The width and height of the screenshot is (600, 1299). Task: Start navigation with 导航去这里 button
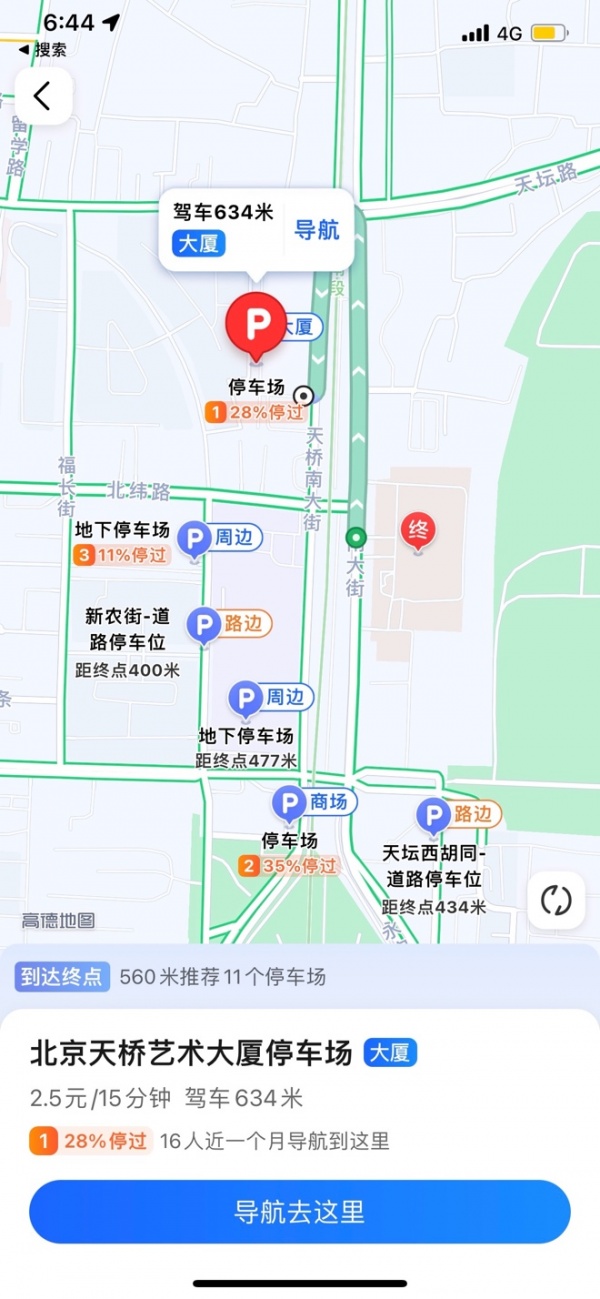pyautogui.click(x=300, y=1212)
